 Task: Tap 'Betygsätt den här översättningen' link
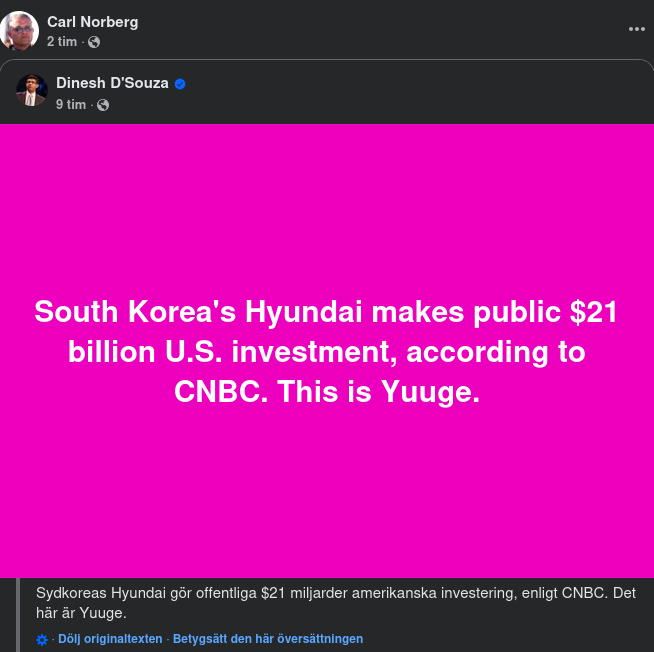pos(268,639)
